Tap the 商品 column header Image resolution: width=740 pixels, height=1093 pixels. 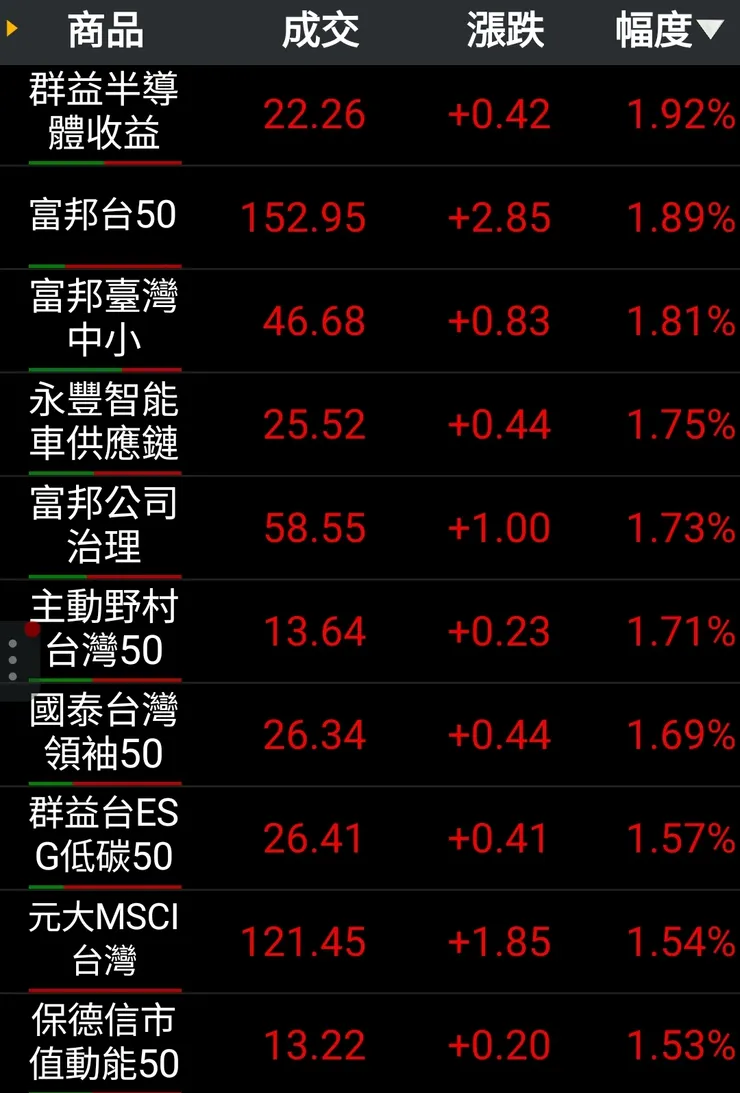(x=105, y=32)
